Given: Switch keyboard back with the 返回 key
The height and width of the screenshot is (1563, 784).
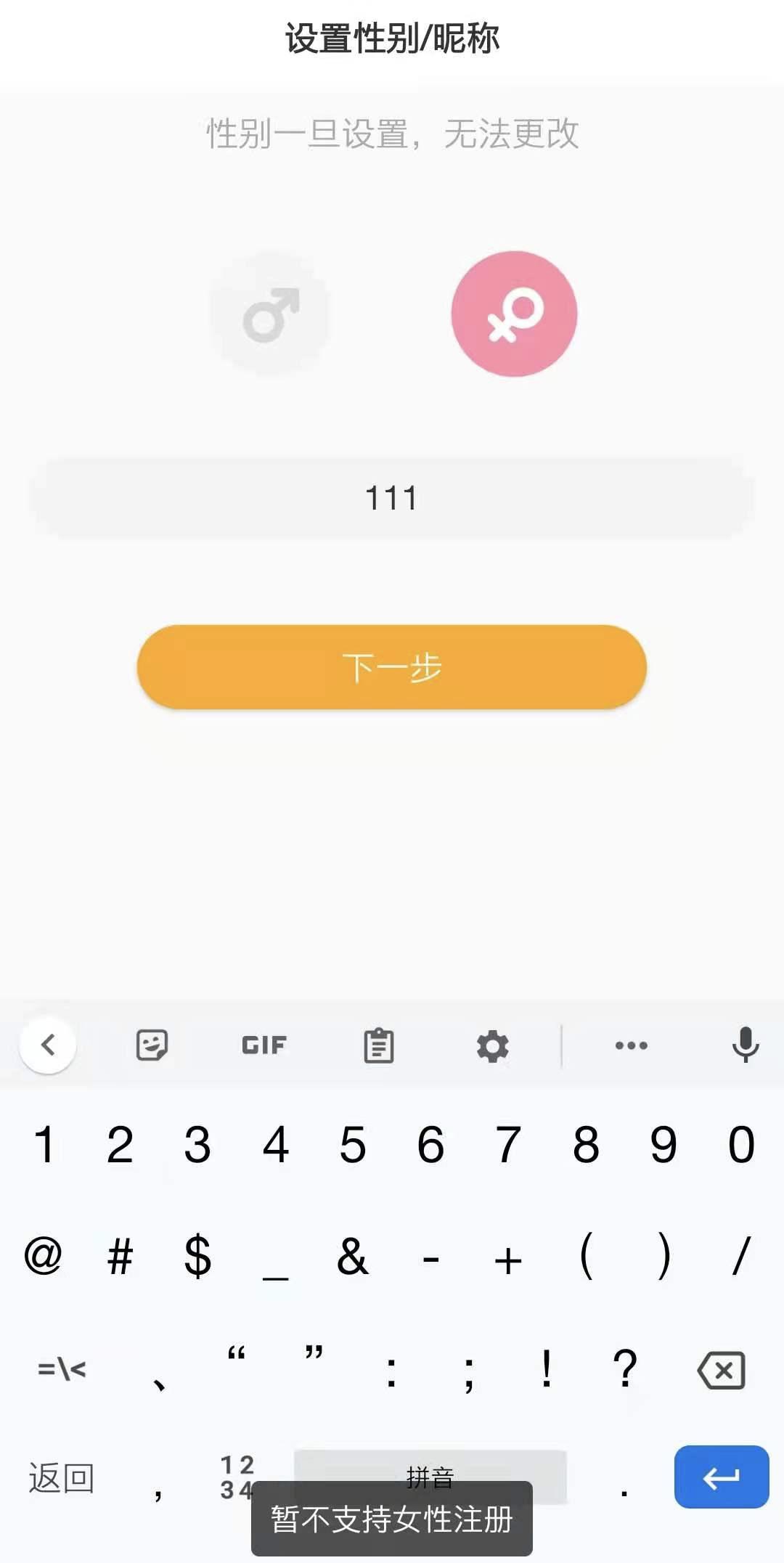Looking at the screenshot, I should (x=62, y=1478).
